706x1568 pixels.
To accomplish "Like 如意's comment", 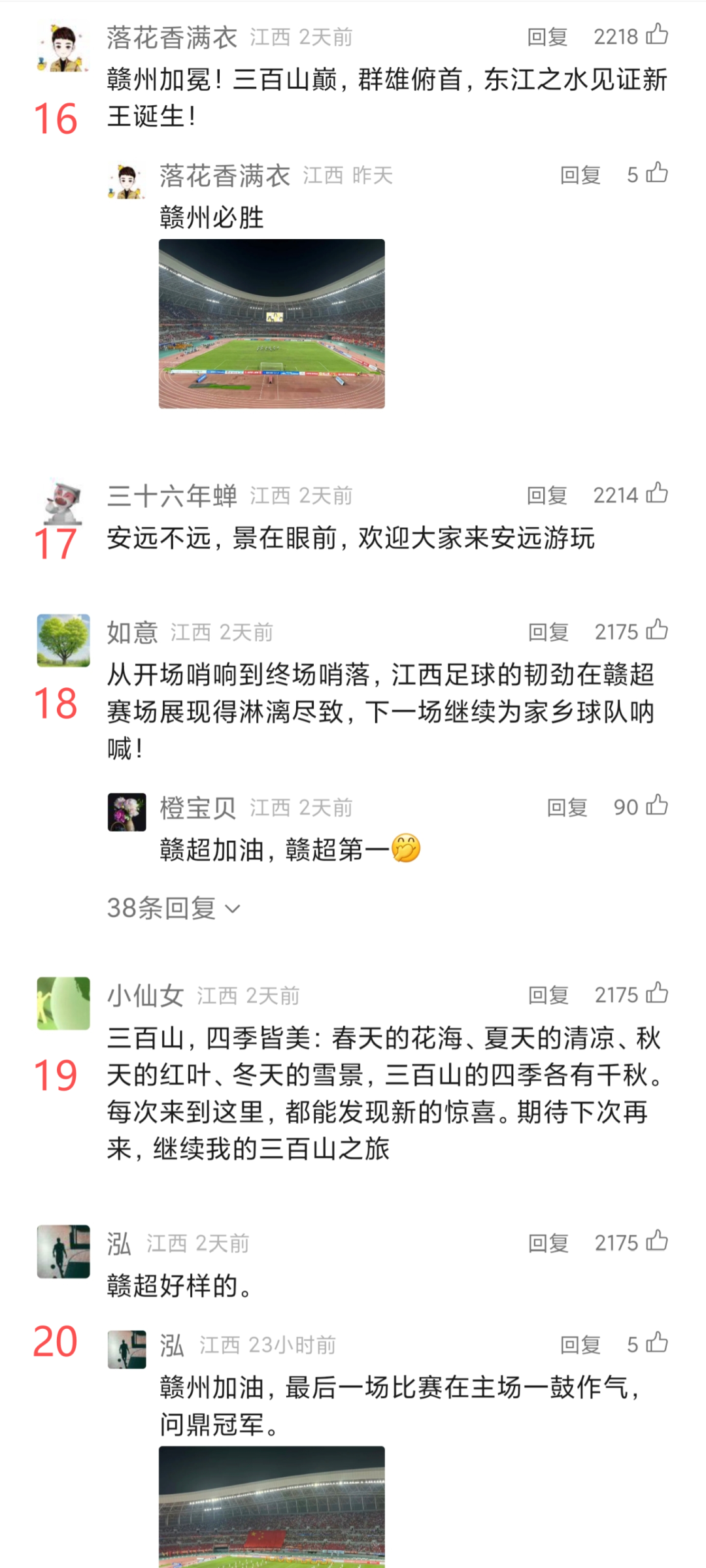I will click(x=657, y=630).
